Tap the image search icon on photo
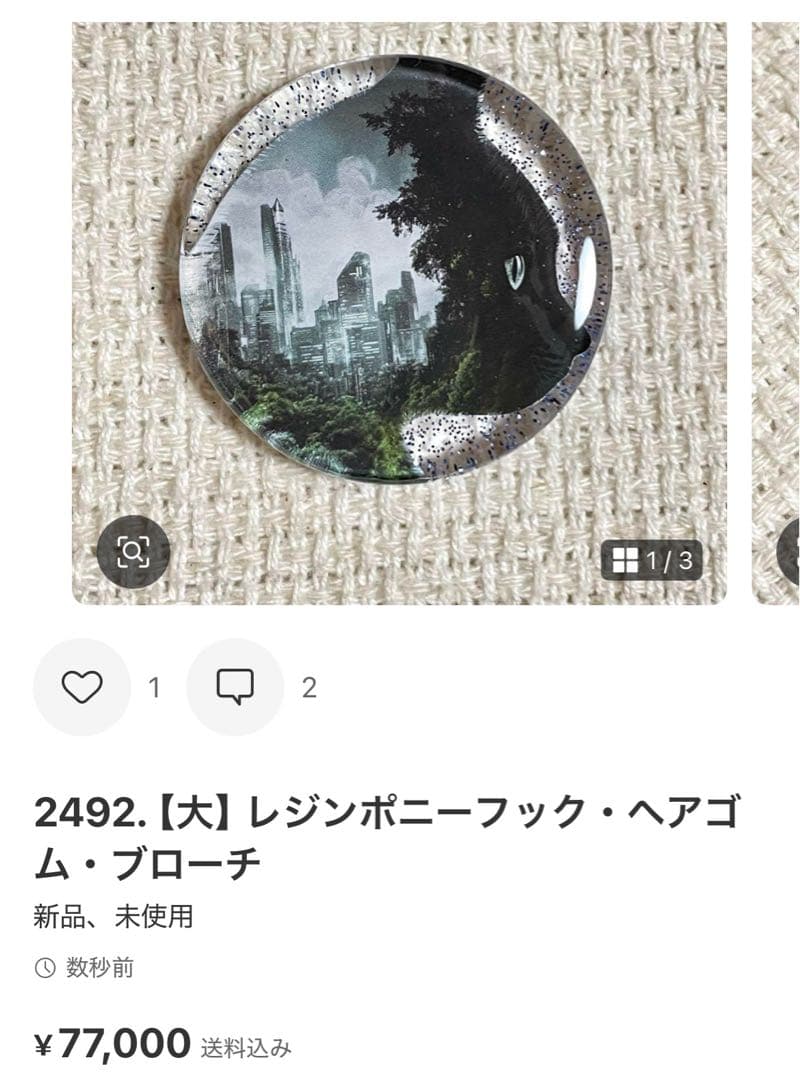Screen dimensions: 800x1080 [133, 552]
